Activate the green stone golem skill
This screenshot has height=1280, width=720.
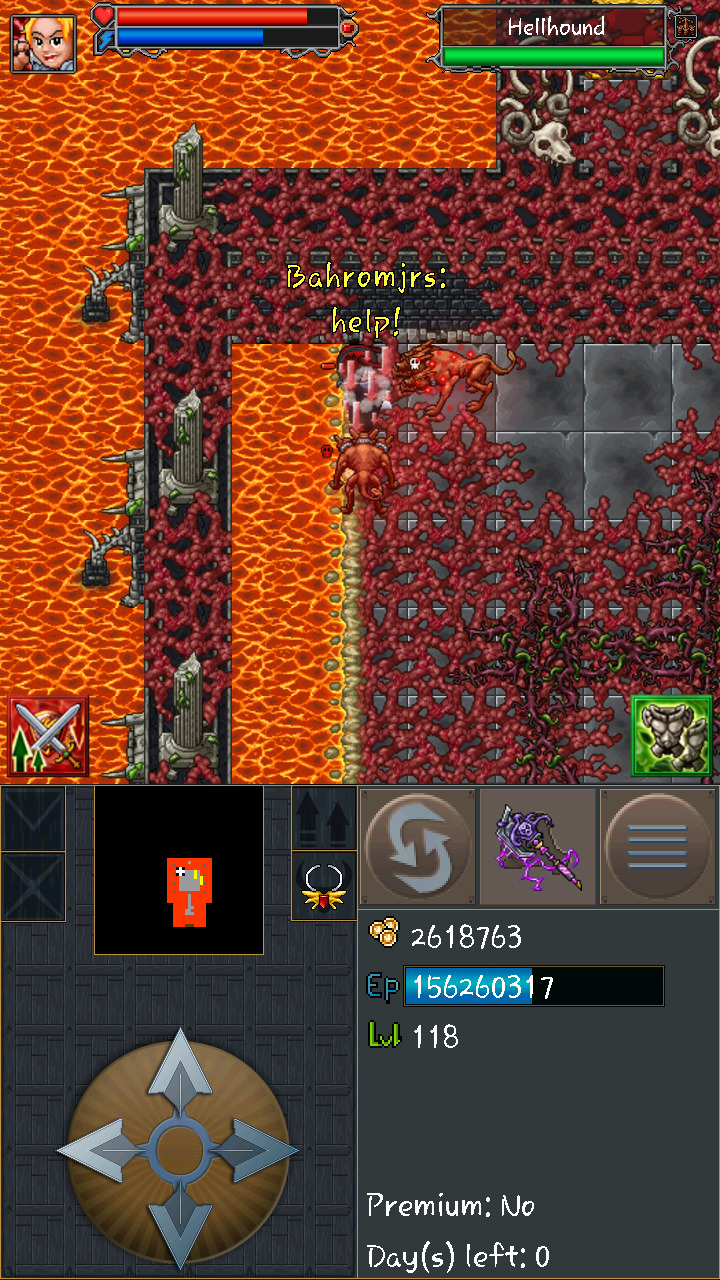click(x=671, y=735)
